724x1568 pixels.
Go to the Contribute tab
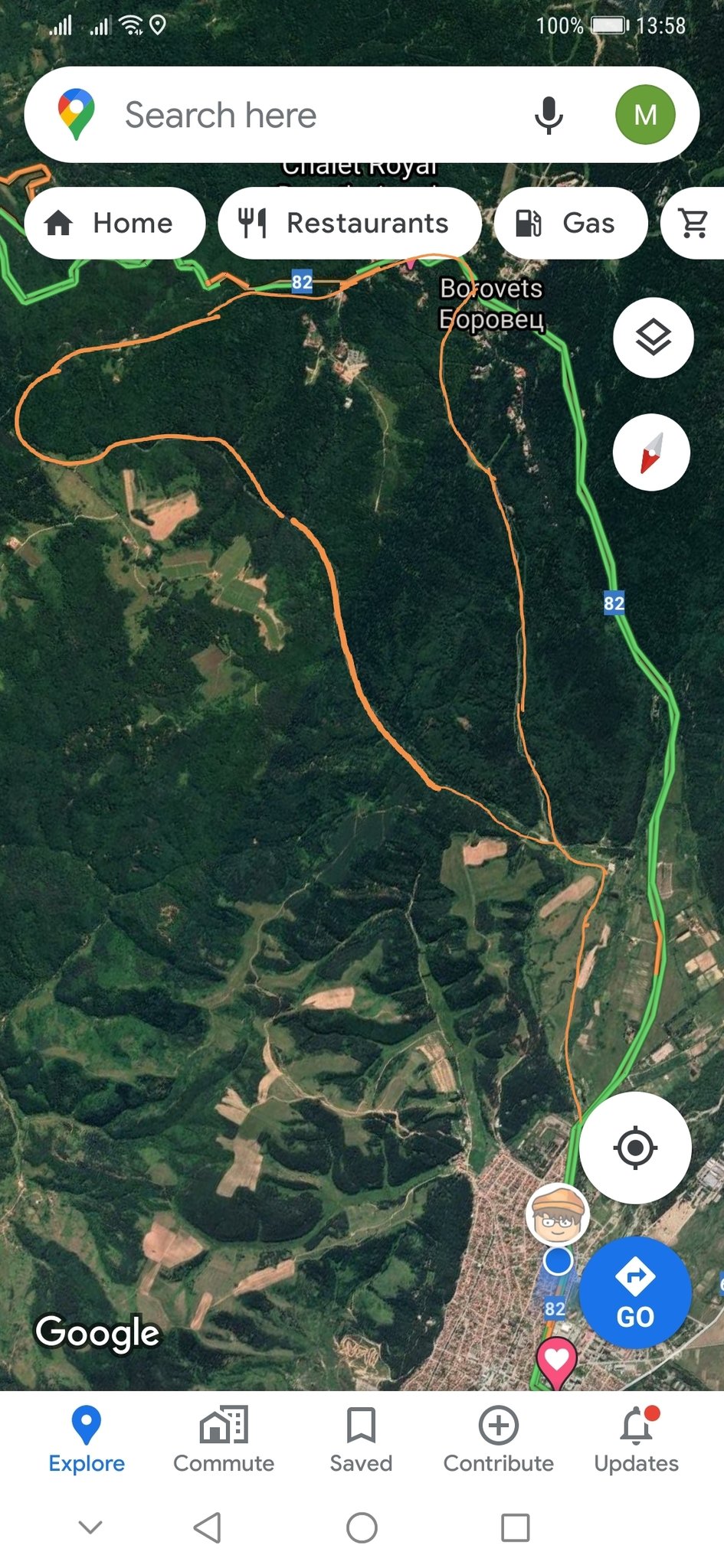point(499,1439)
